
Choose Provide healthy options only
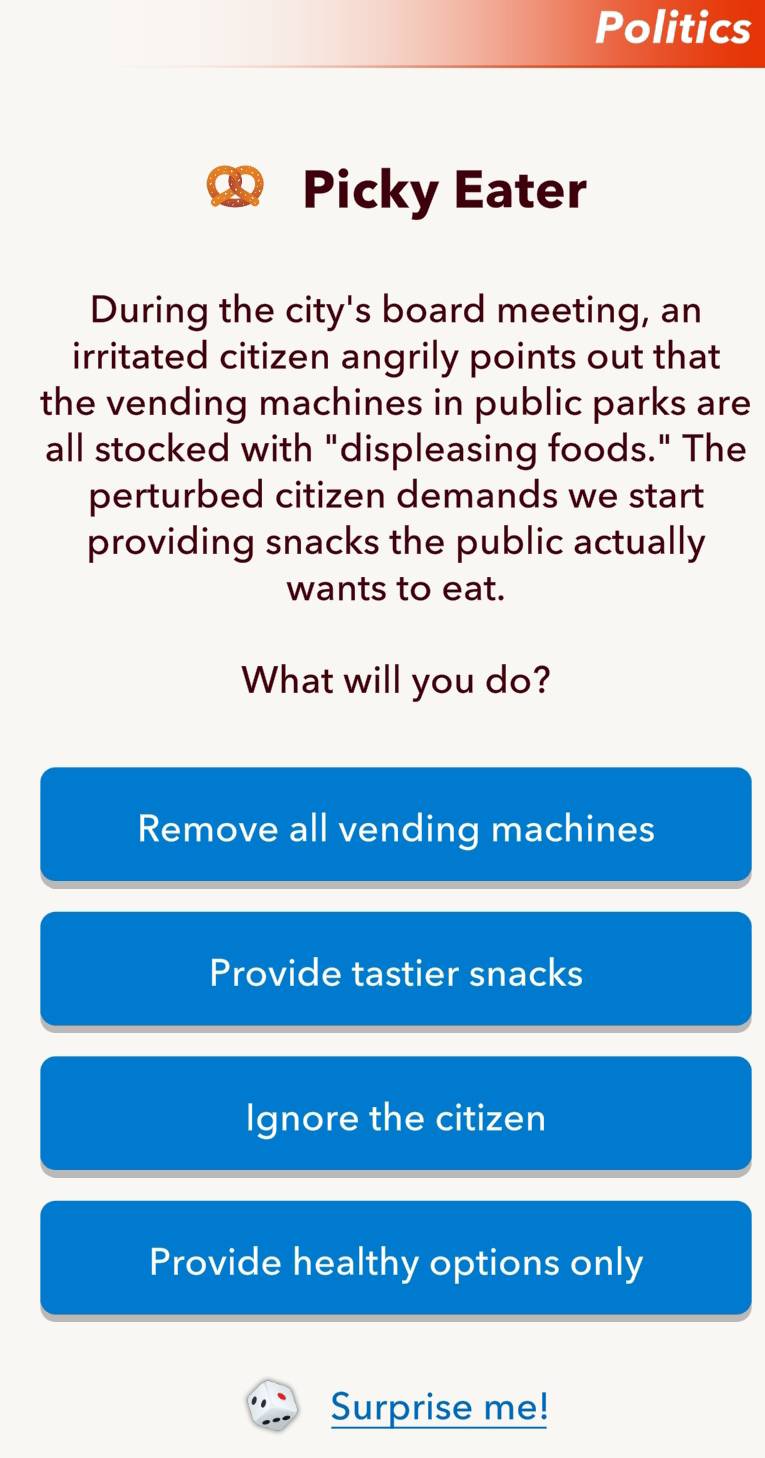pos(396,1261)
